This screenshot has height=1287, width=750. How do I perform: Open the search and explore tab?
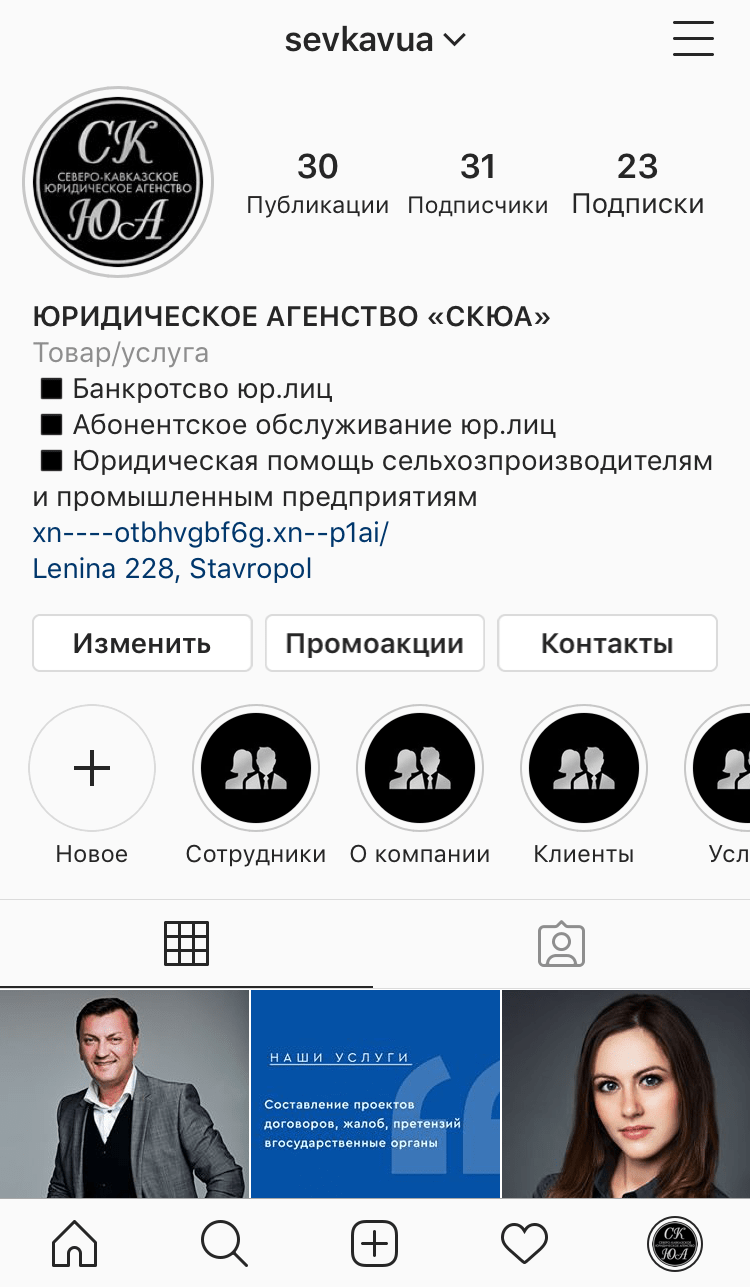pyautogui.click(x=224, y=1244)
